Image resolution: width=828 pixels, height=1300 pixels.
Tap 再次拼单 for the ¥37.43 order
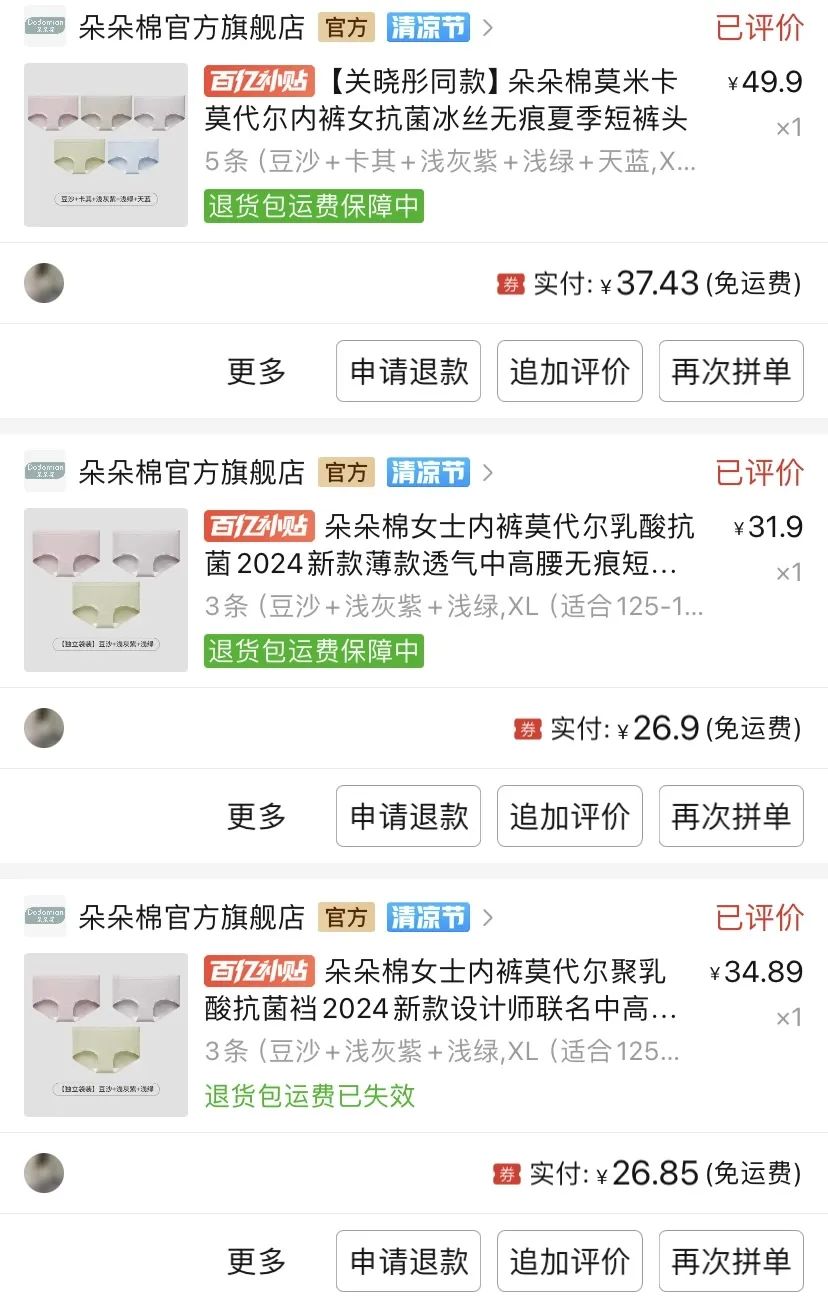731,372
